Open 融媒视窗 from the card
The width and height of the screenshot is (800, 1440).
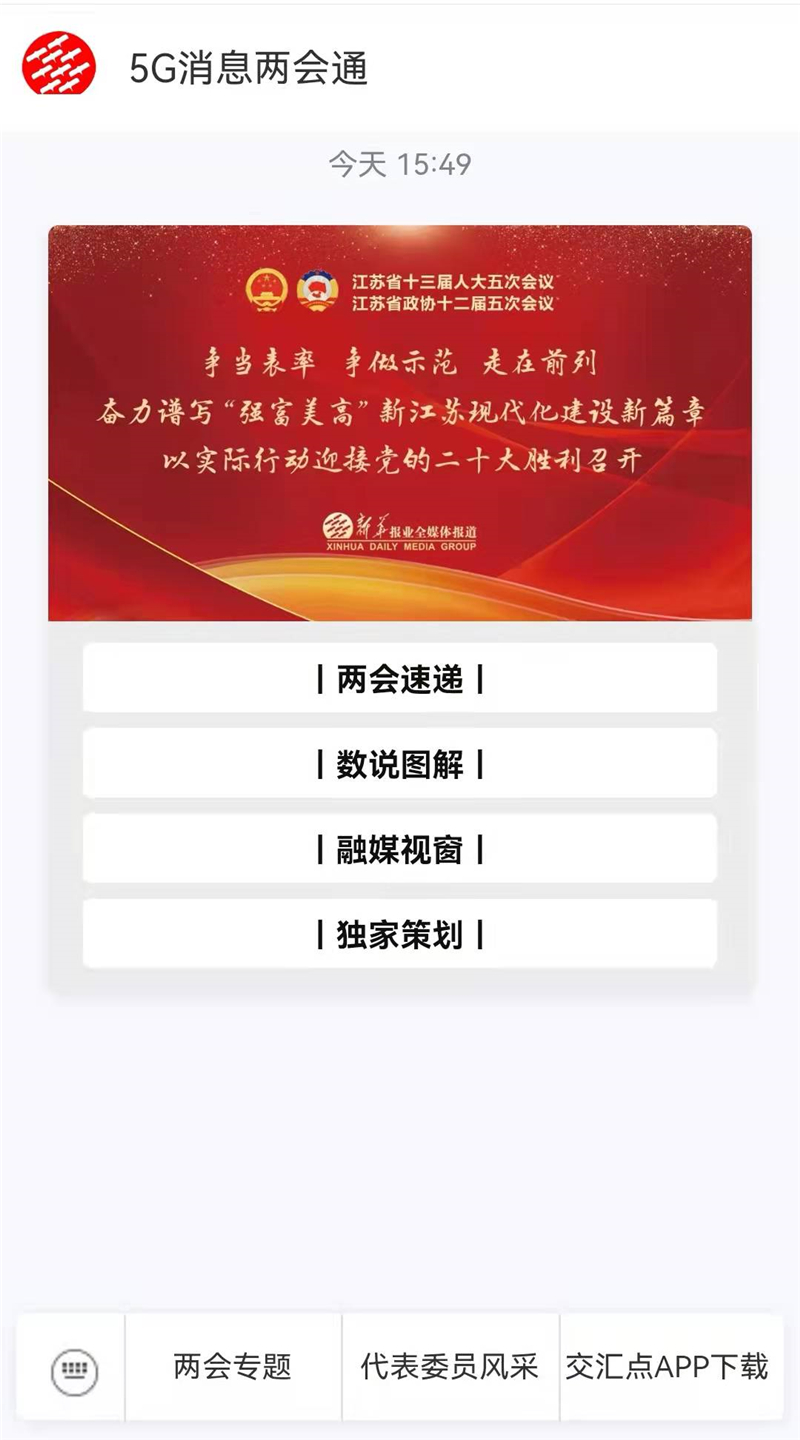point(400,850)
